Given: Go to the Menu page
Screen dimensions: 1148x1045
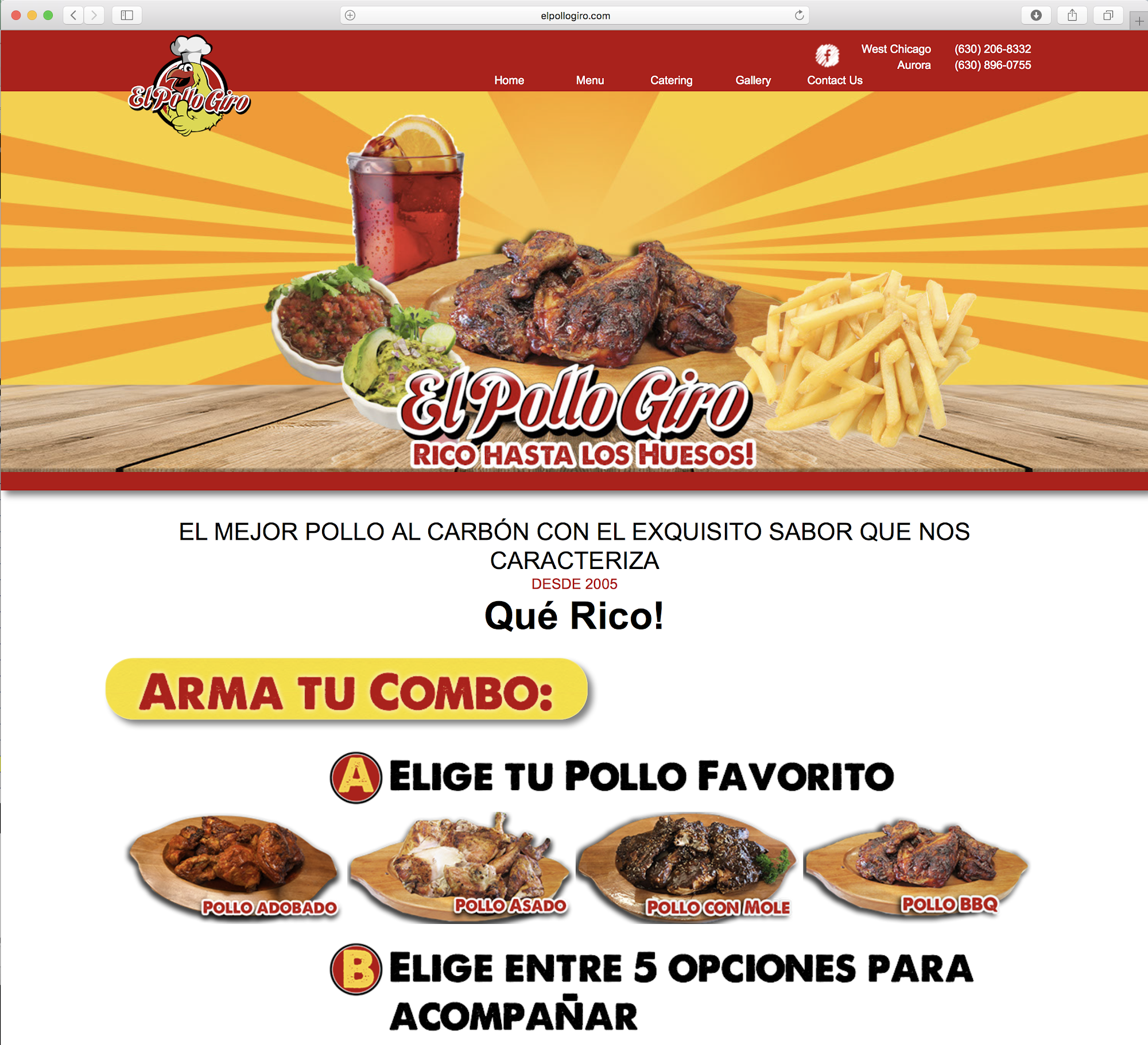Looking at the screenshot, I should tap(589, 80).
